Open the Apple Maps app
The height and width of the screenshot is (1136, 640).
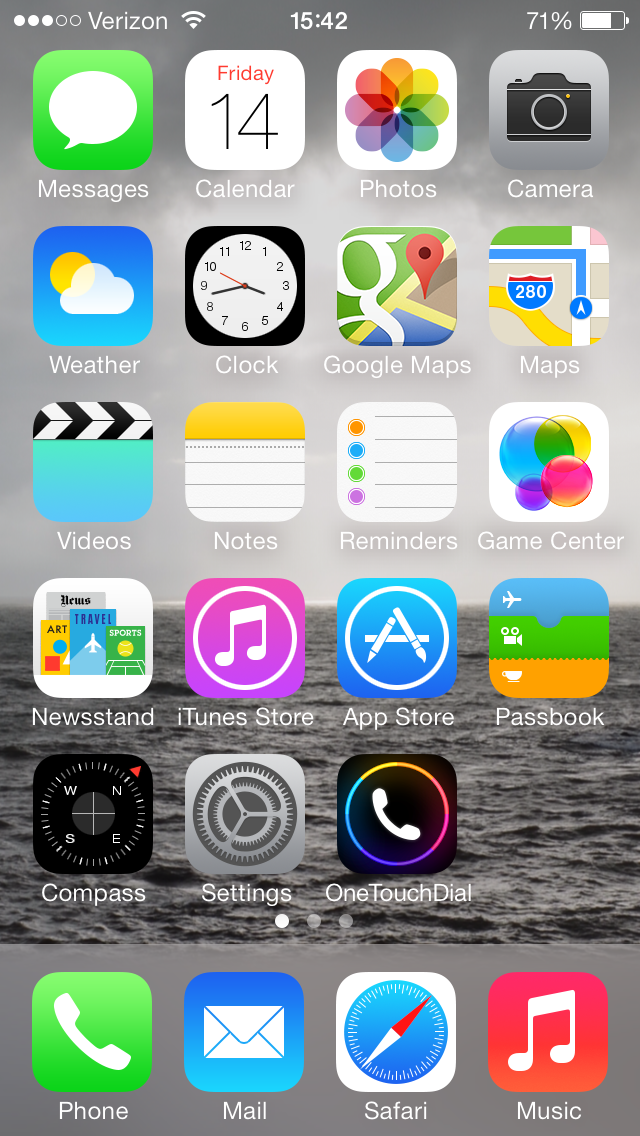549,286
